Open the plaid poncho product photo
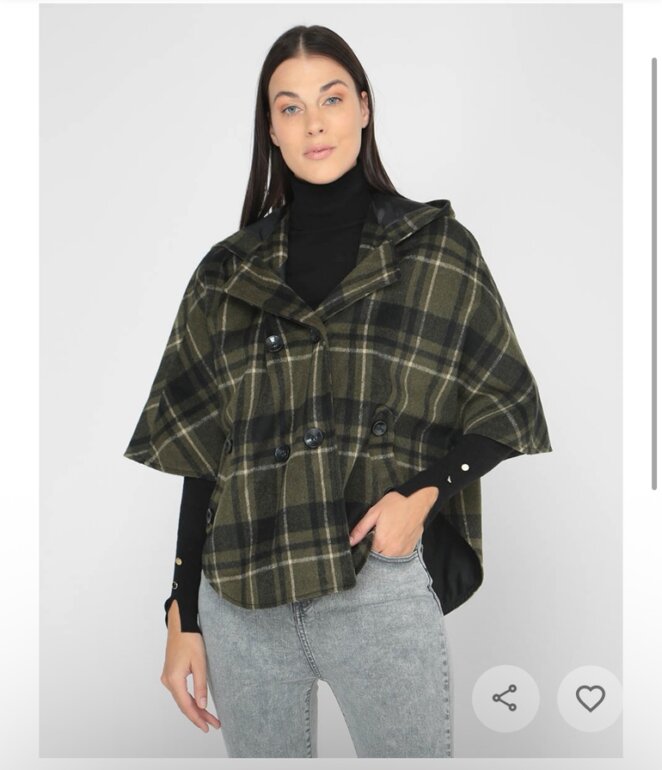The width and height of the screenshot is (662, 770). pyautogui.click(x=331, y=381)
